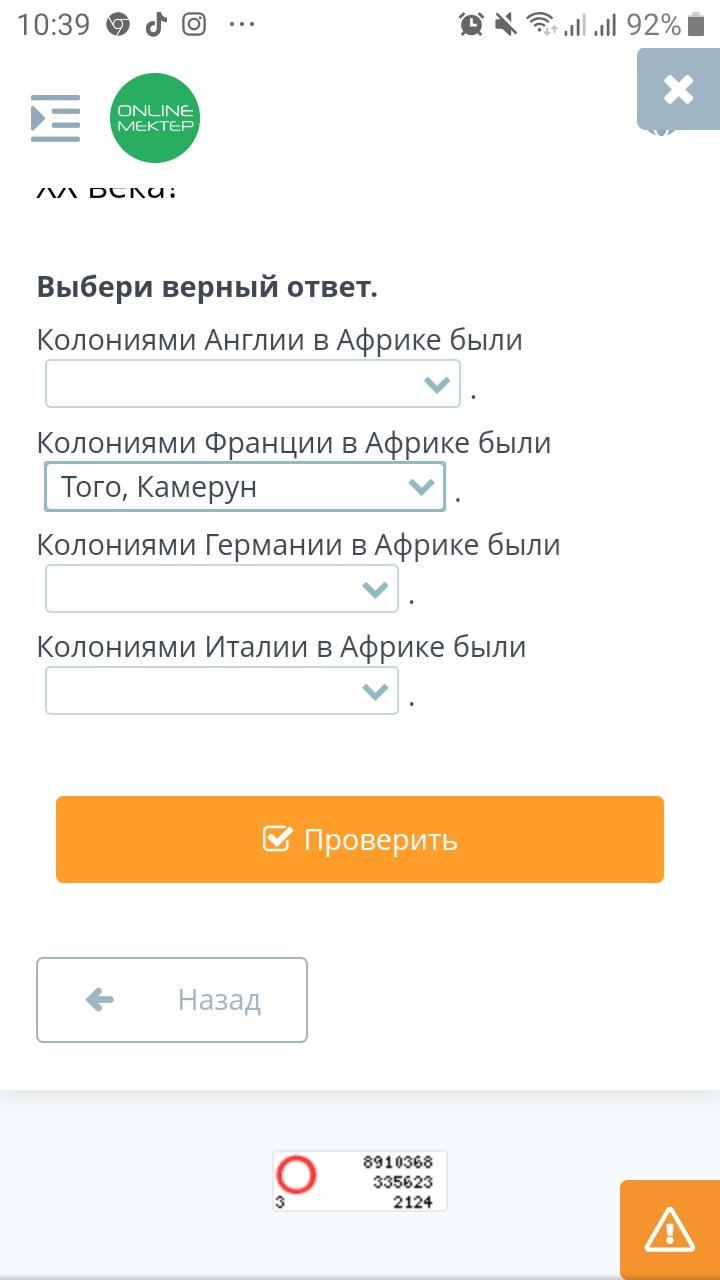This screenshot has width=720, height=1280.
Task: Tap the Online Mektep logo
Action: [155, 118]
